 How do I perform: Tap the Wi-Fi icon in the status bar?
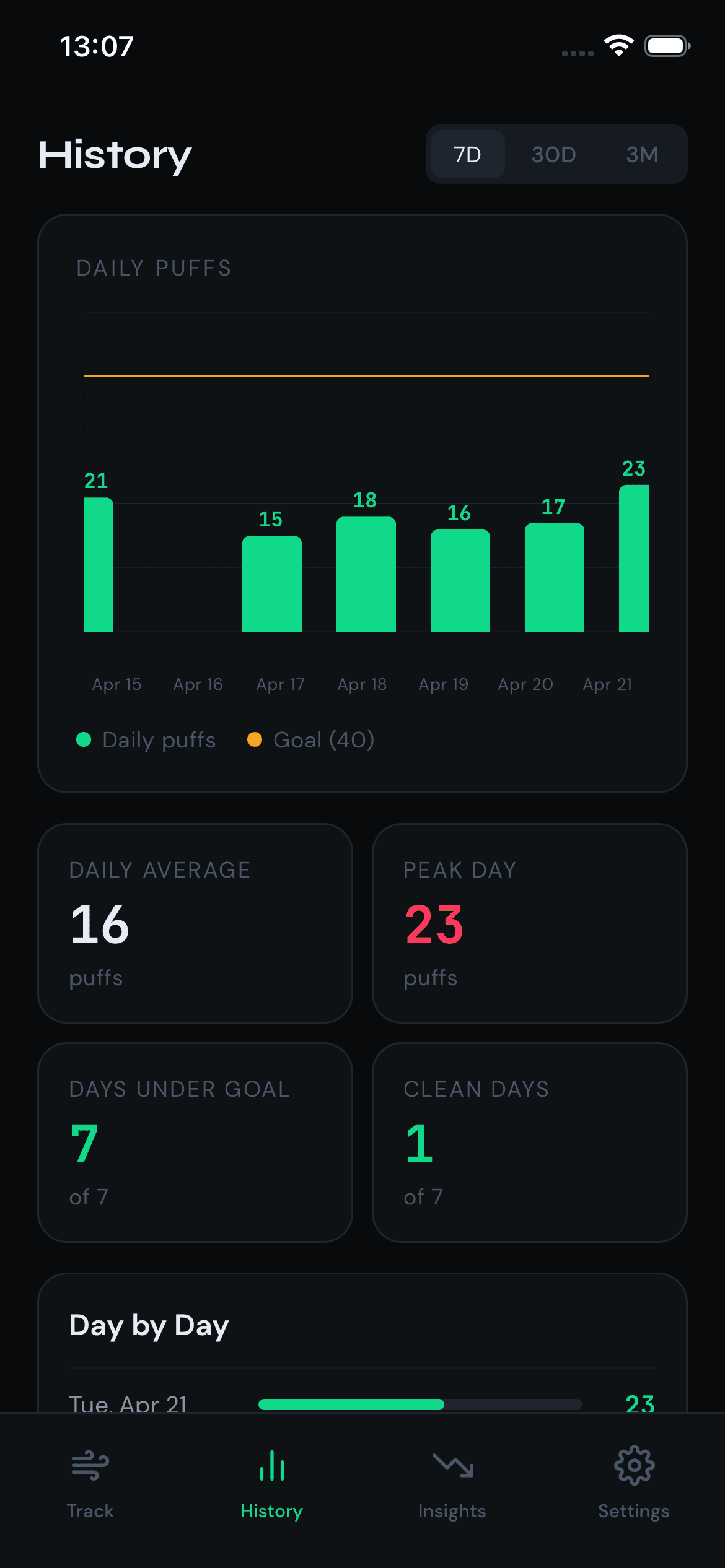[617, 45]
